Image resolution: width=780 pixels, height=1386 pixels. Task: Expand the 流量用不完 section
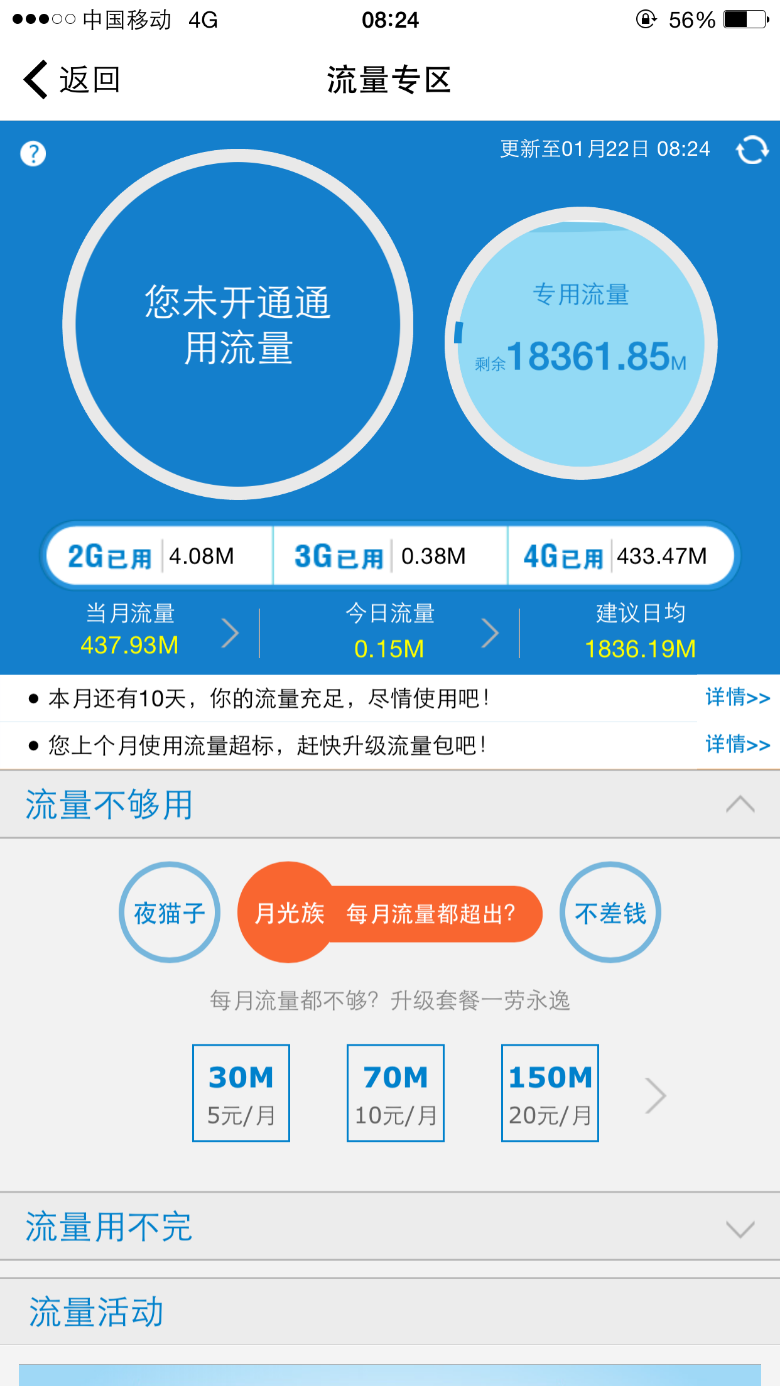[740, 1228]
